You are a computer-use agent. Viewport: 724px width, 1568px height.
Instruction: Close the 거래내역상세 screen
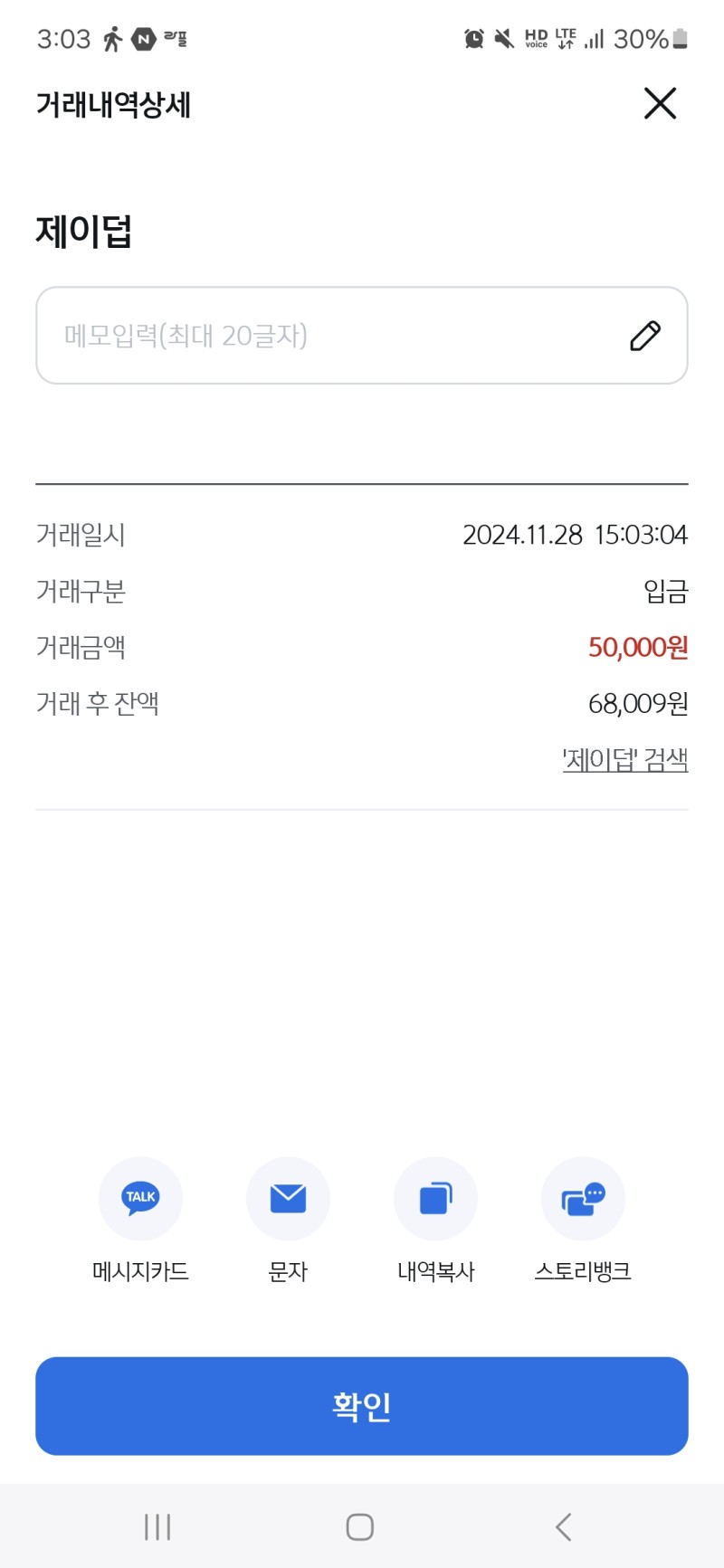tap(660, 104)
